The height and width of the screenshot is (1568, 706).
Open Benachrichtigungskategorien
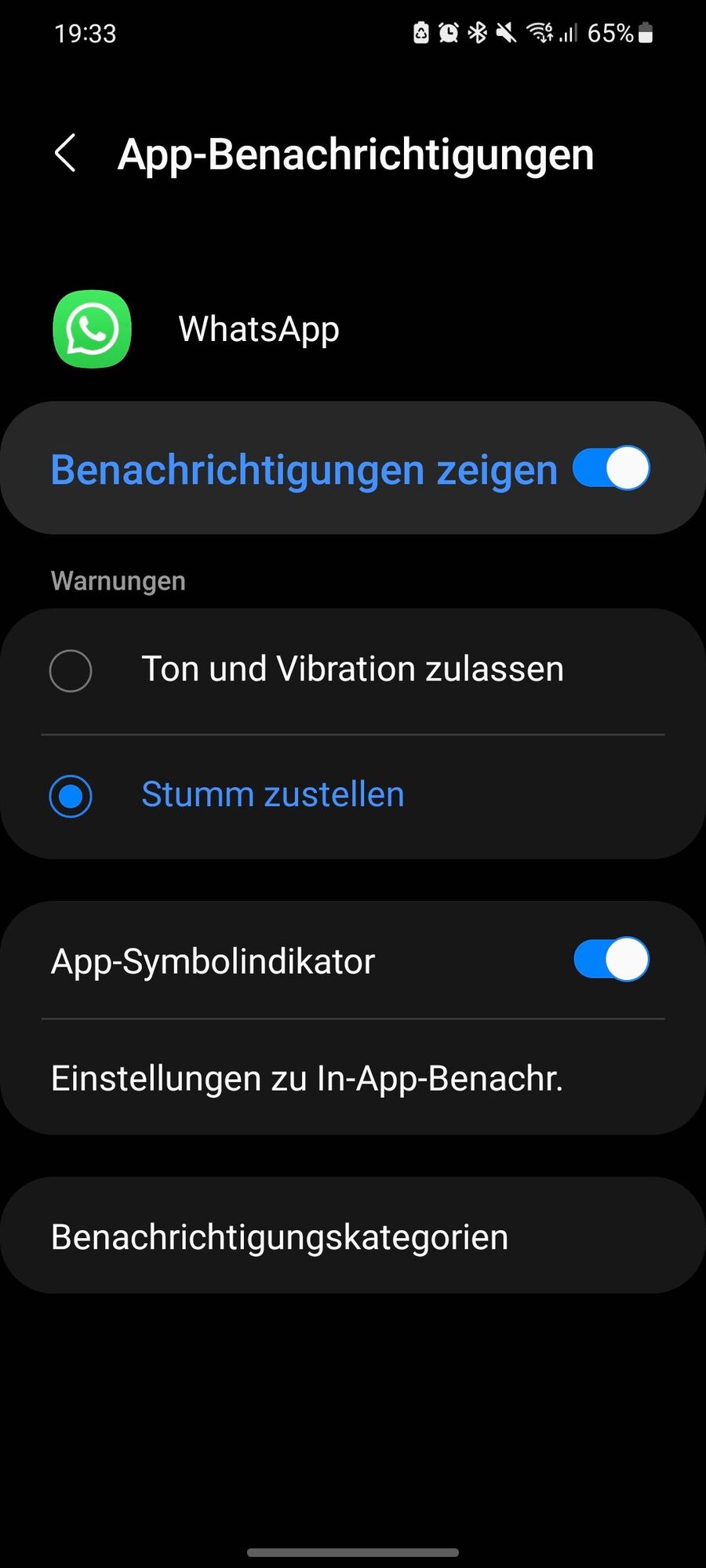[x=279, y=1237]
